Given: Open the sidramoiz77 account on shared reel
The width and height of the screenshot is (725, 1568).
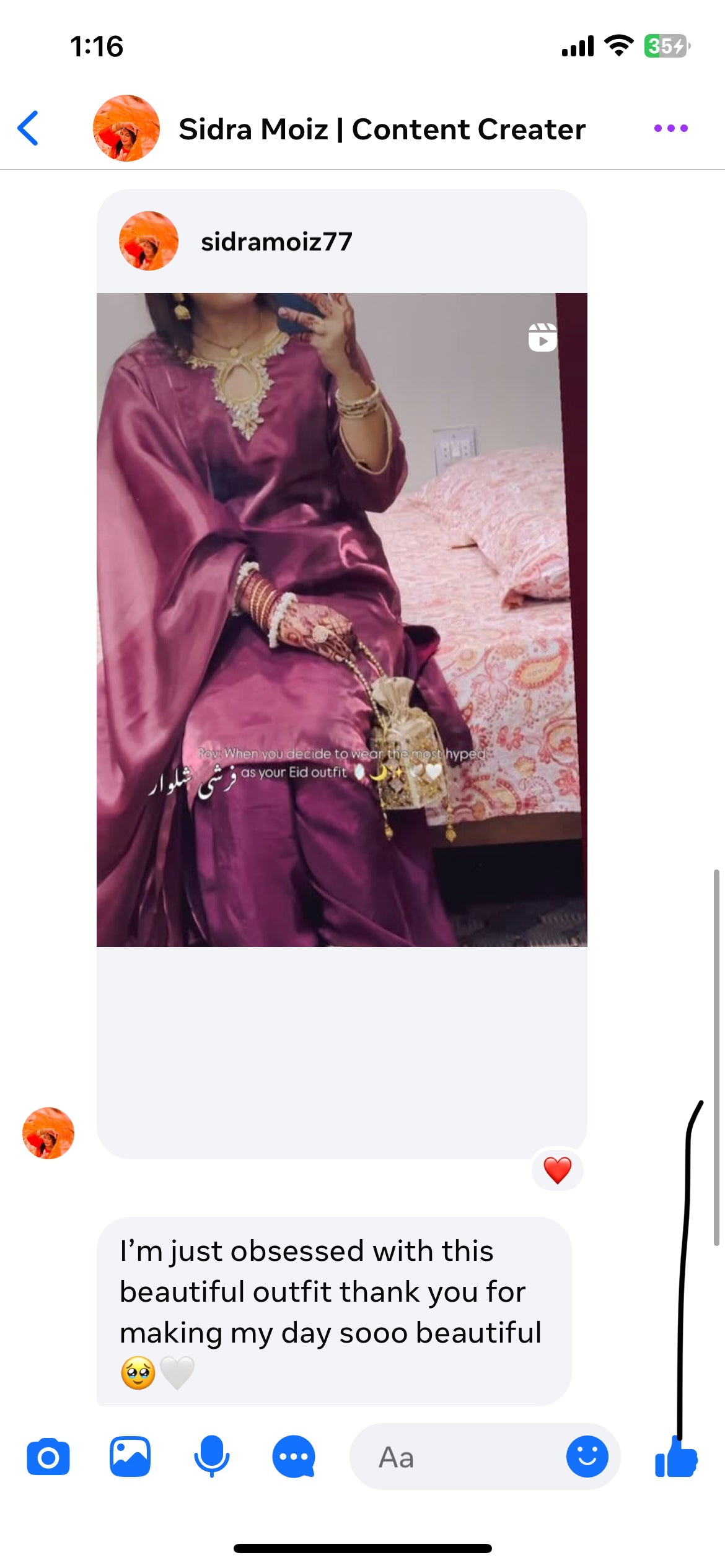Looking at the screenshot, I should point(276,241).
